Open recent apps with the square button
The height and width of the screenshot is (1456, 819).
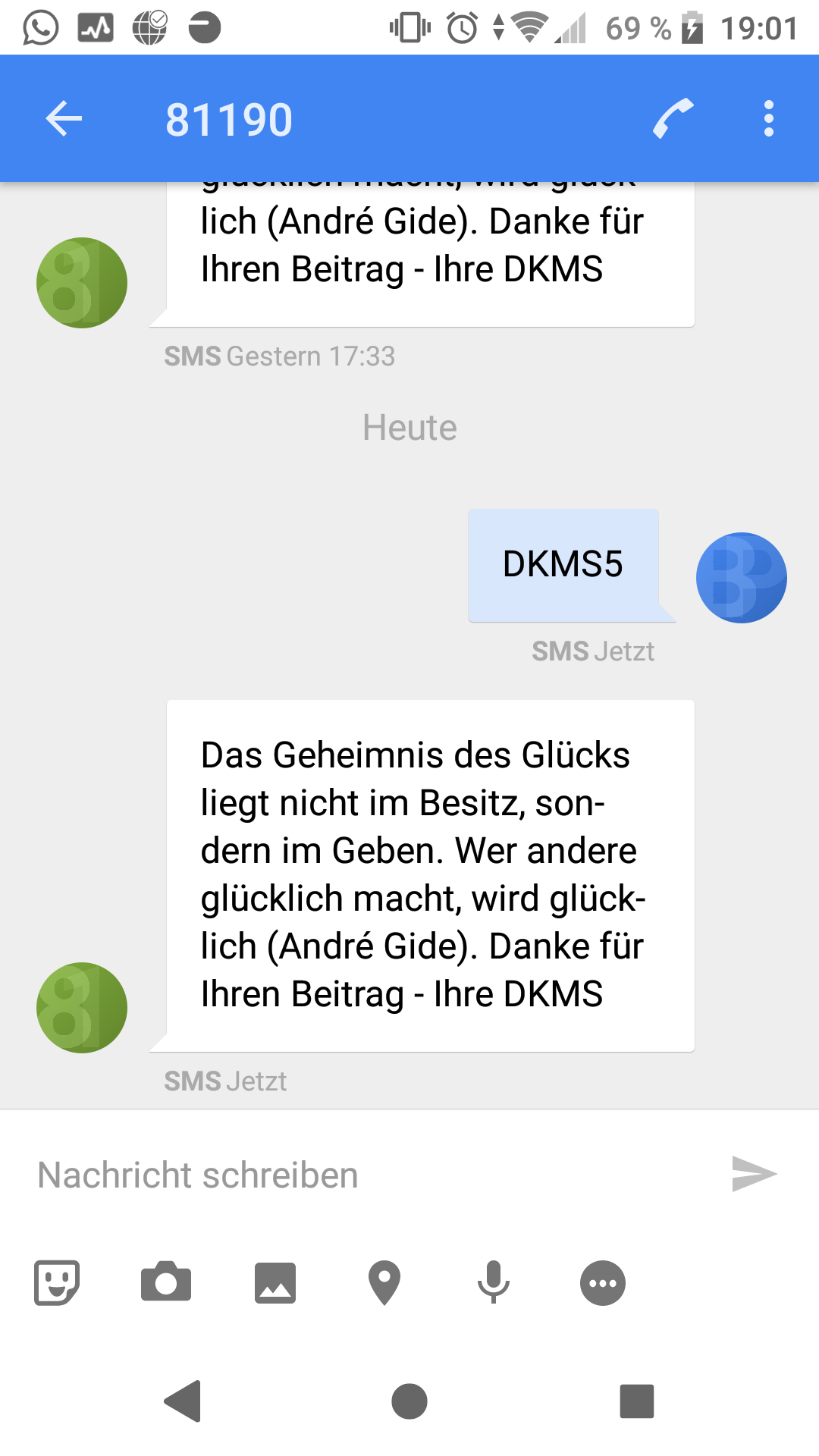coord(637,1401)
